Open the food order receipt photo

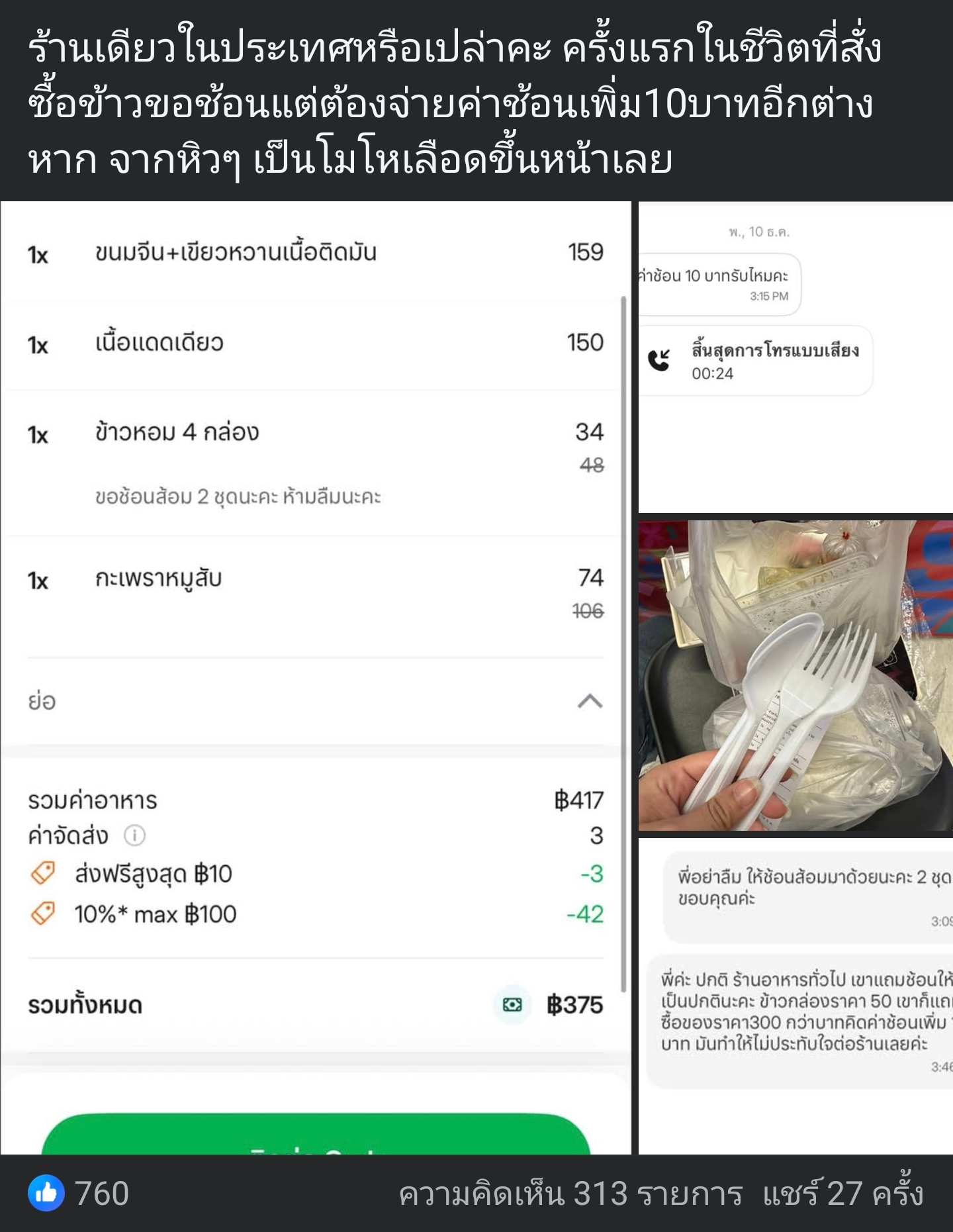[315, 675]
